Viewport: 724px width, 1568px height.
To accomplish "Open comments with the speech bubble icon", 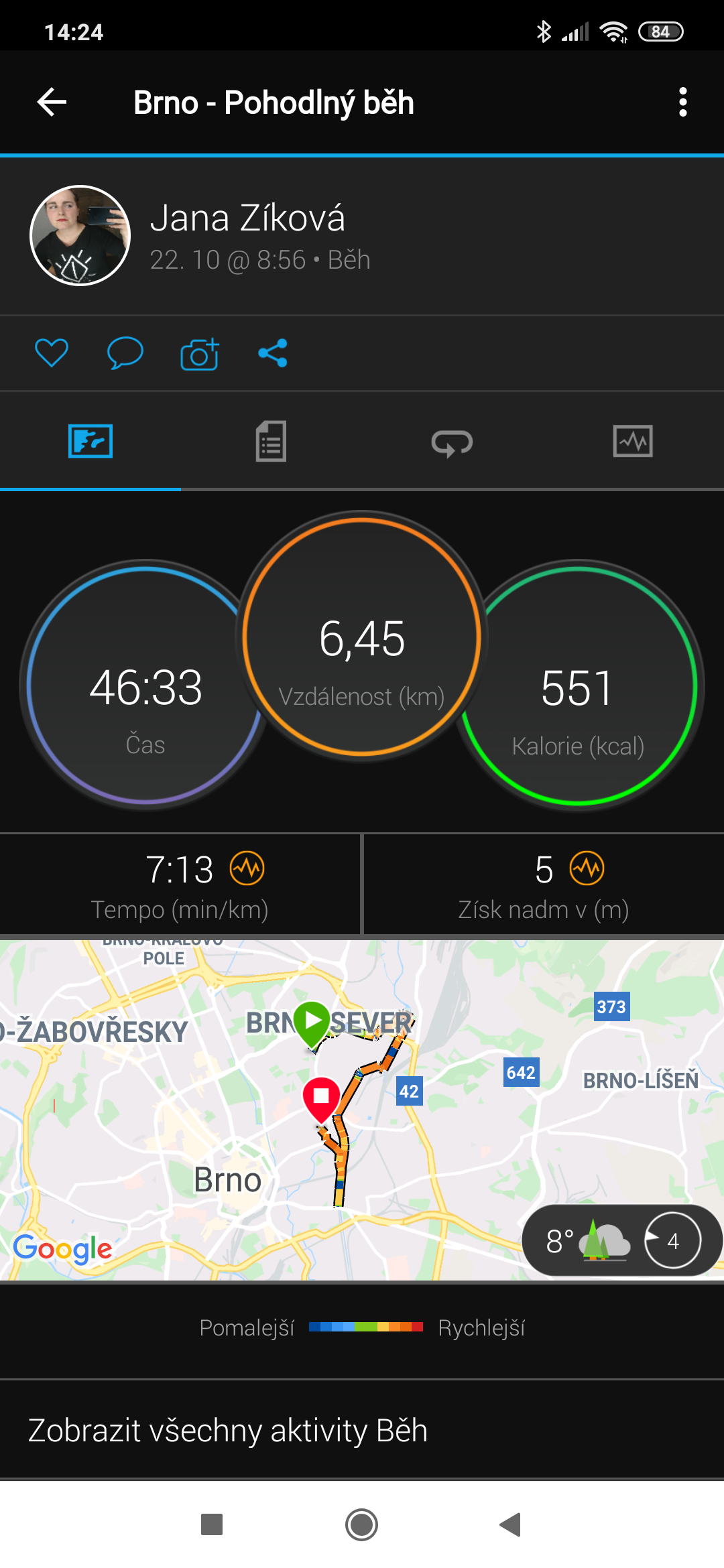I will (x=125, y=352).
